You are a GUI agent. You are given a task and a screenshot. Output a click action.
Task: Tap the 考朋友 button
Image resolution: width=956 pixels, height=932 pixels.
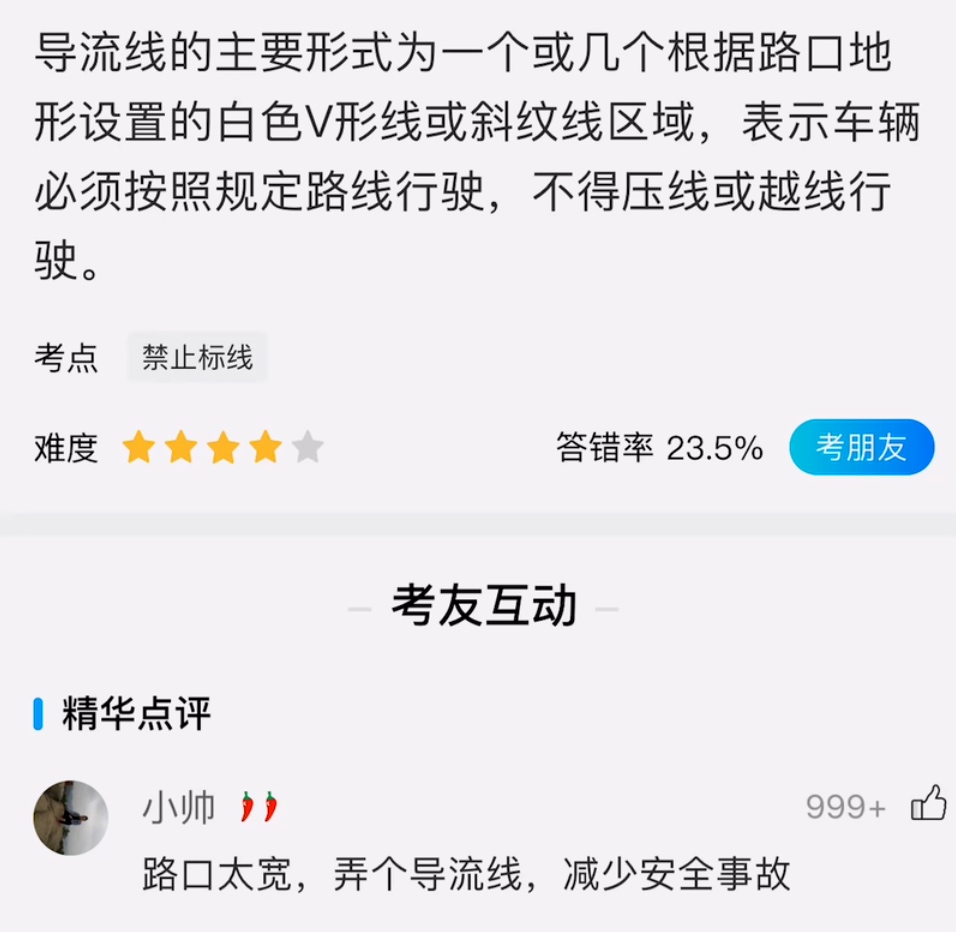pyautogui.click(x=861, y=447)
